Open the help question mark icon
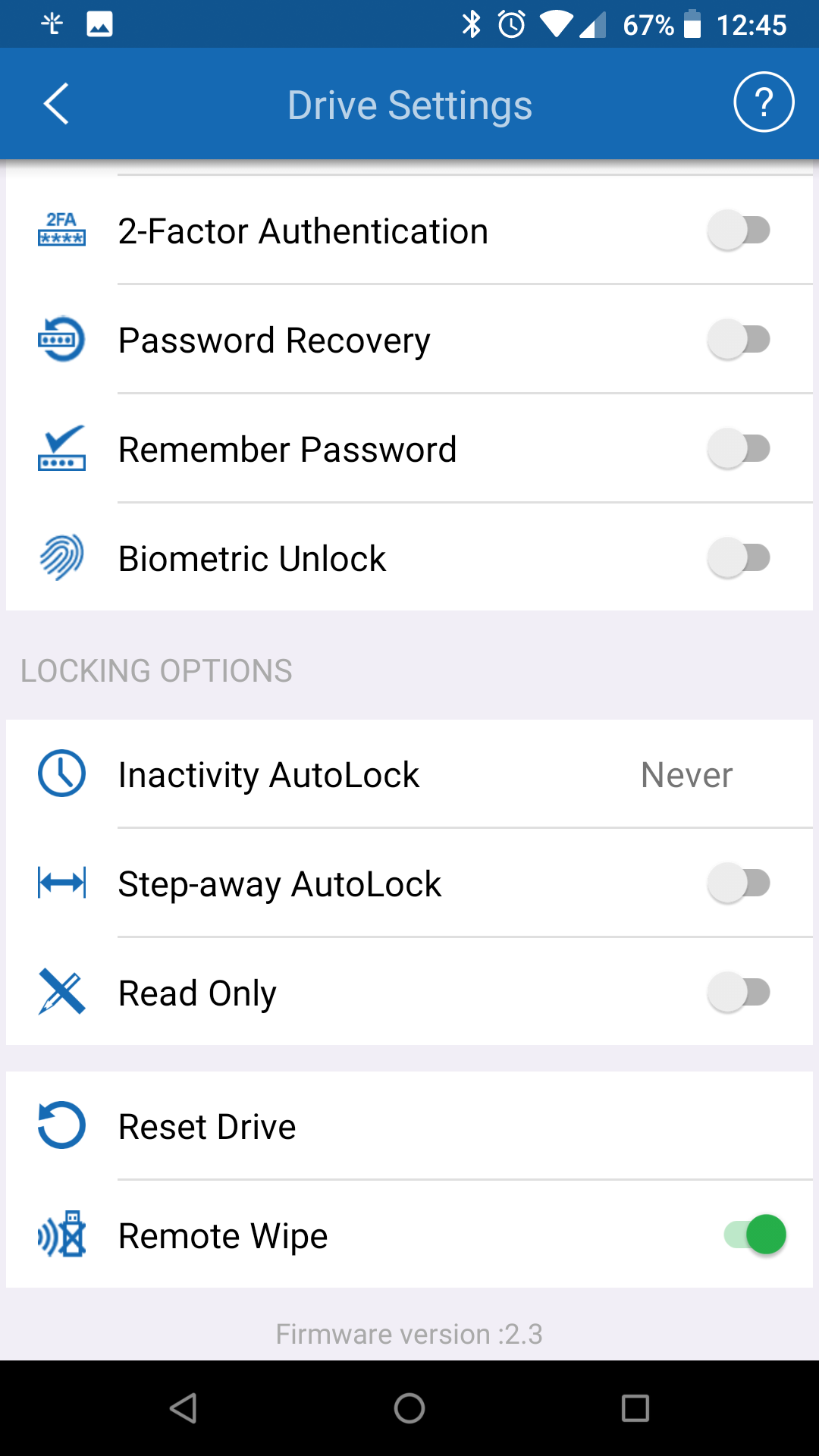819x1456 pixels. 763,102
